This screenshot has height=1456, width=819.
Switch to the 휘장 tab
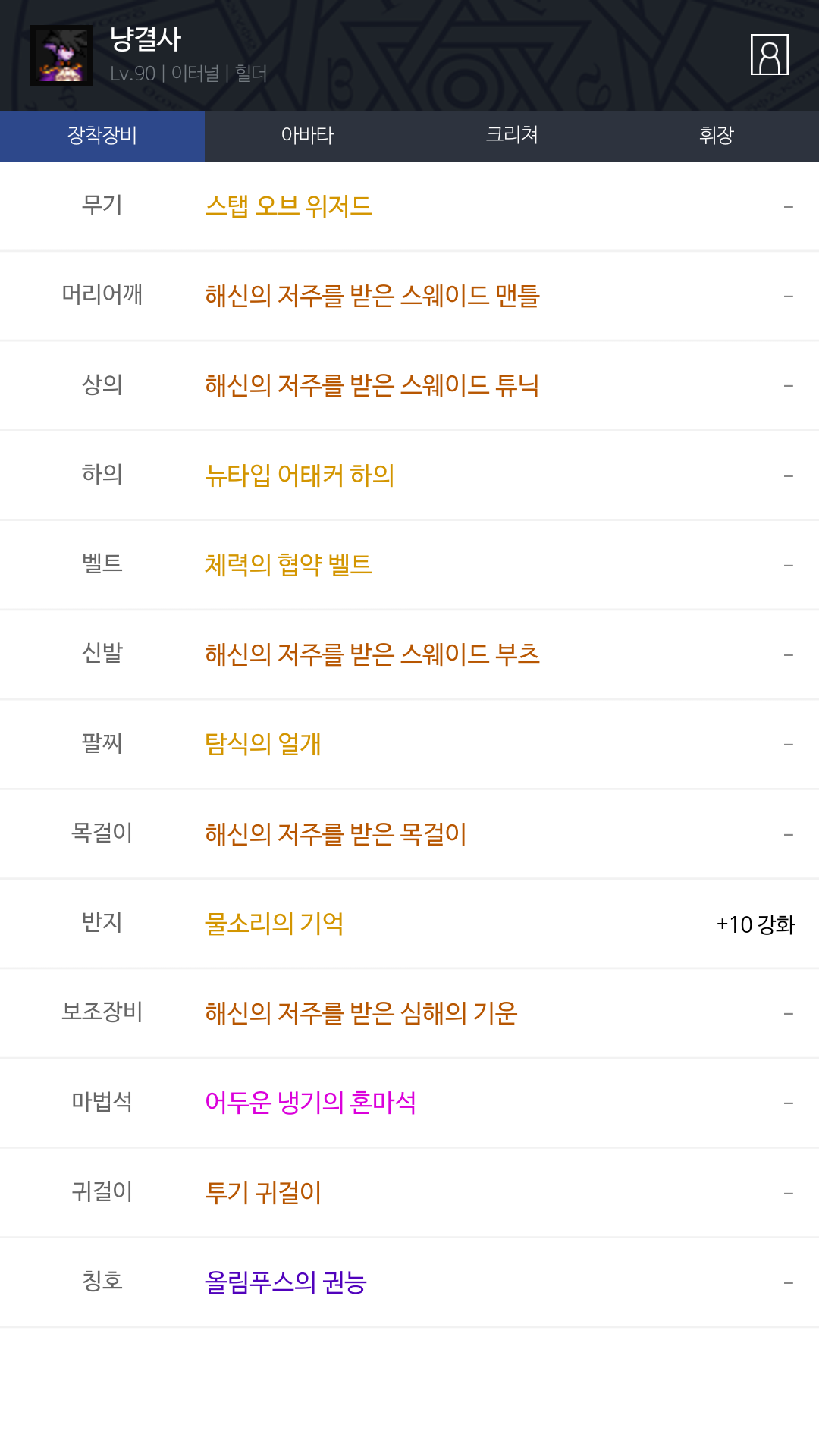pyautogui.click(x=717, y=136)
